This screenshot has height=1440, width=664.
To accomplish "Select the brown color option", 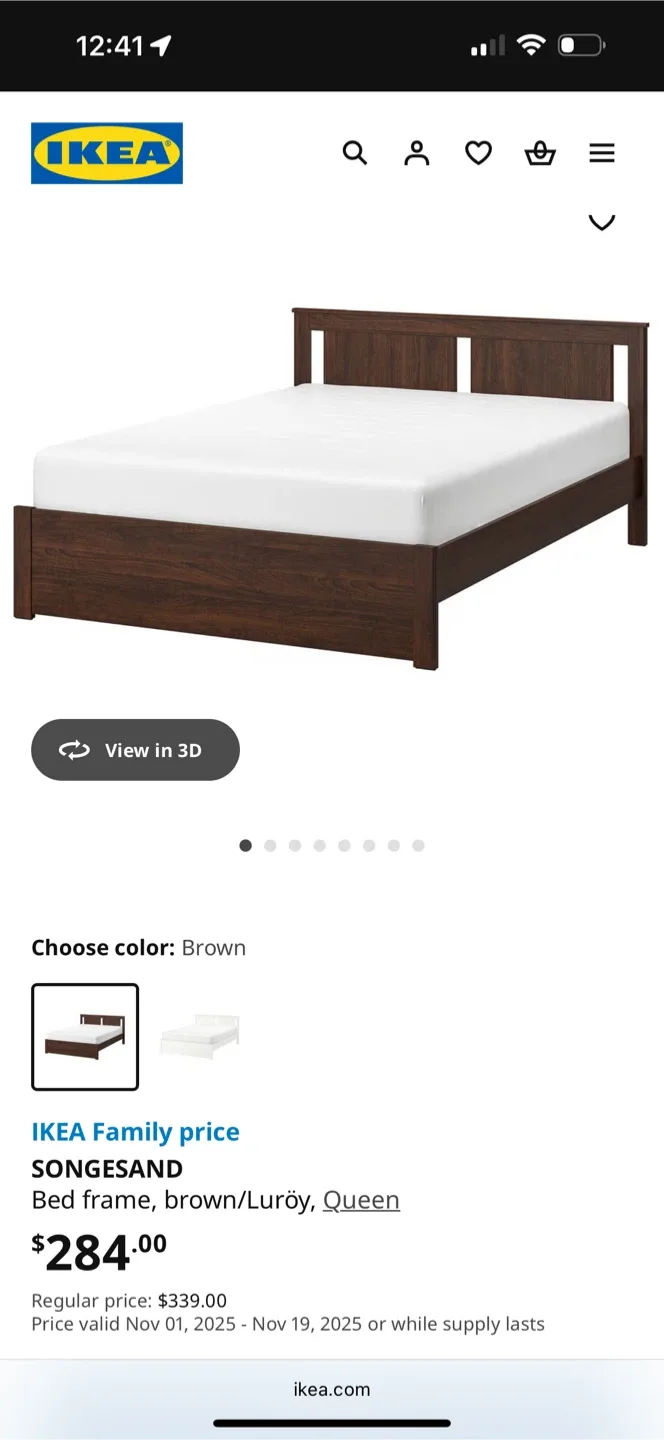I will point(85,1036).
